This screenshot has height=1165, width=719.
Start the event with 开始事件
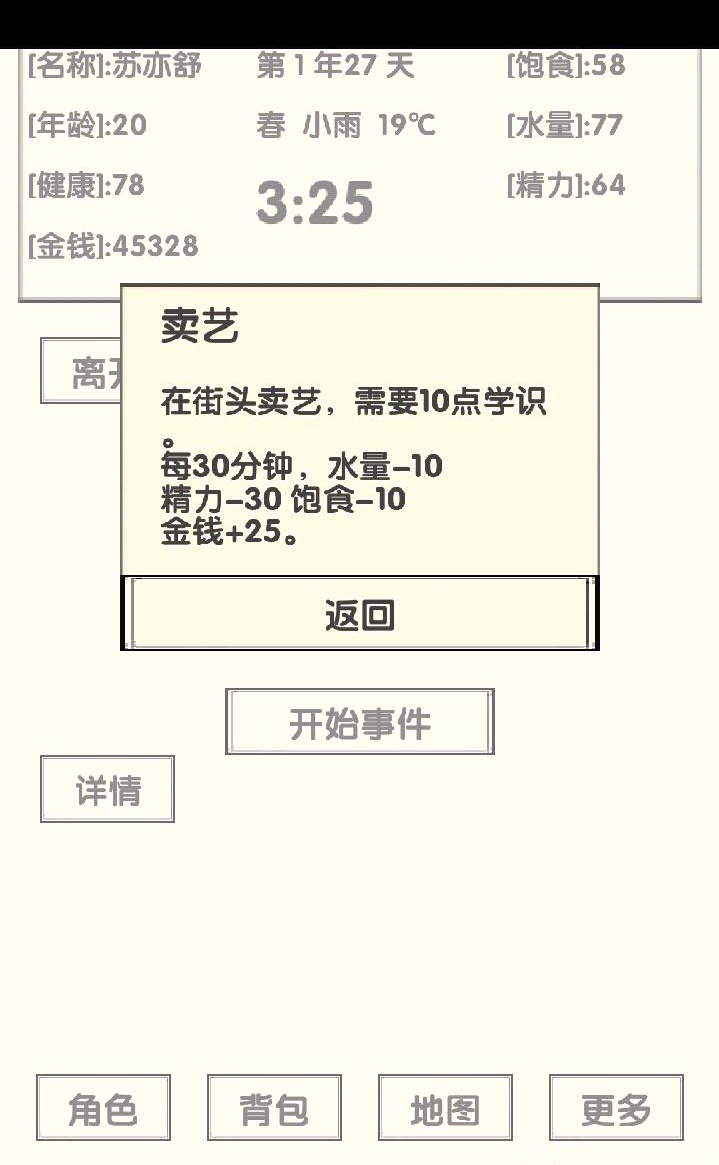click(x=360, y=722)
